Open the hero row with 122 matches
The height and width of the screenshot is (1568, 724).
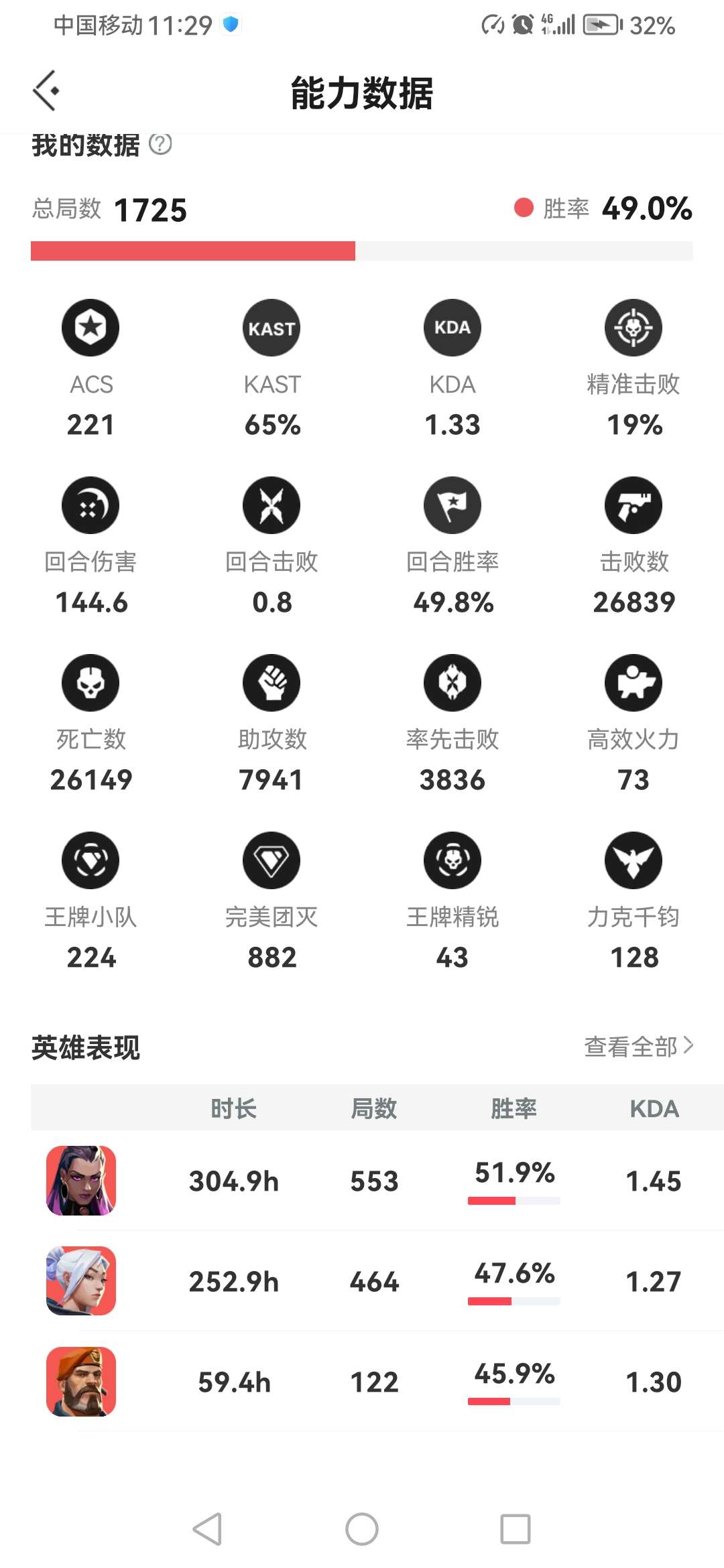(x=375, y=1382)
